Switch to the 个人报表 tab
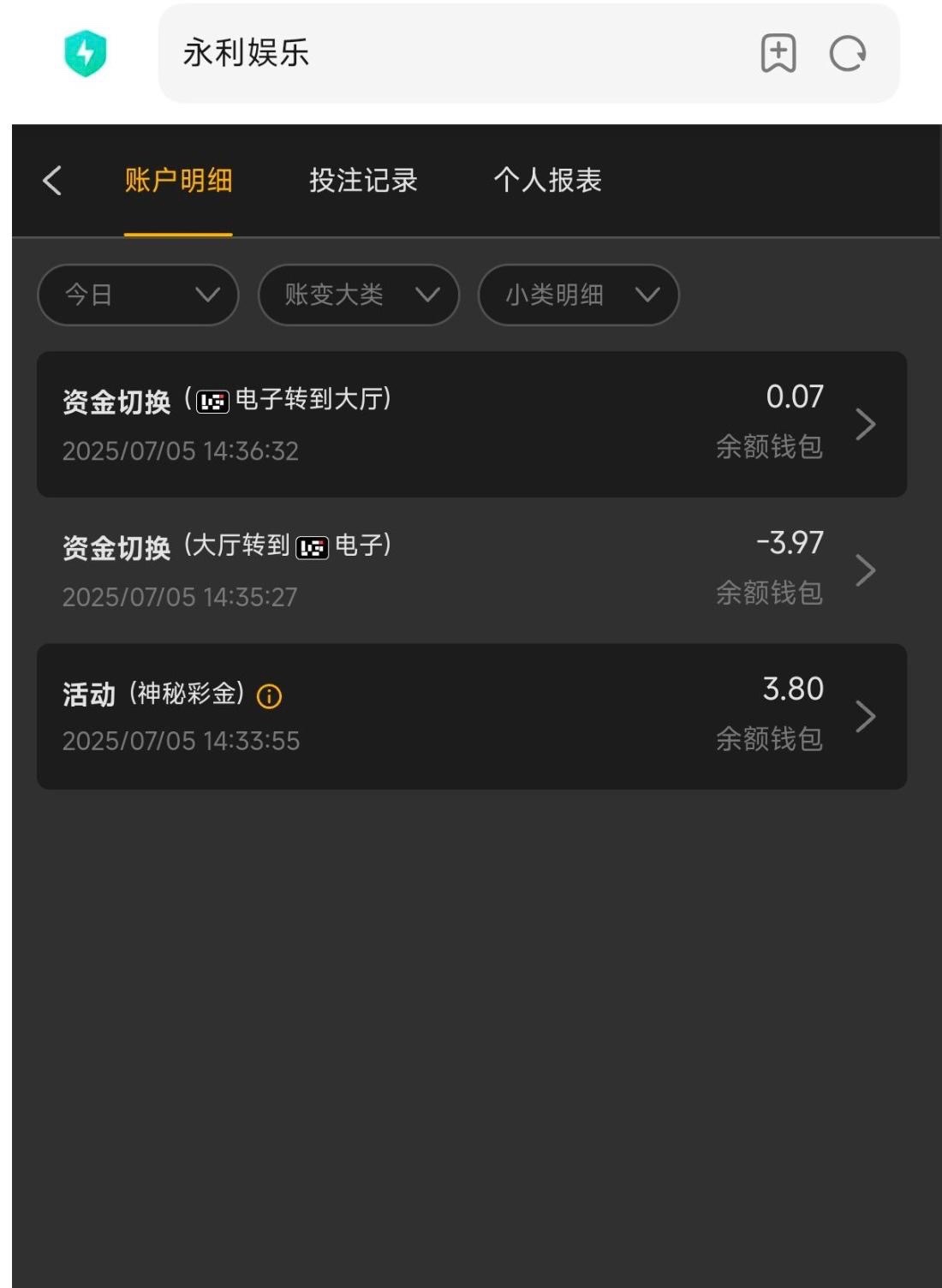 (x=547, y=181)
